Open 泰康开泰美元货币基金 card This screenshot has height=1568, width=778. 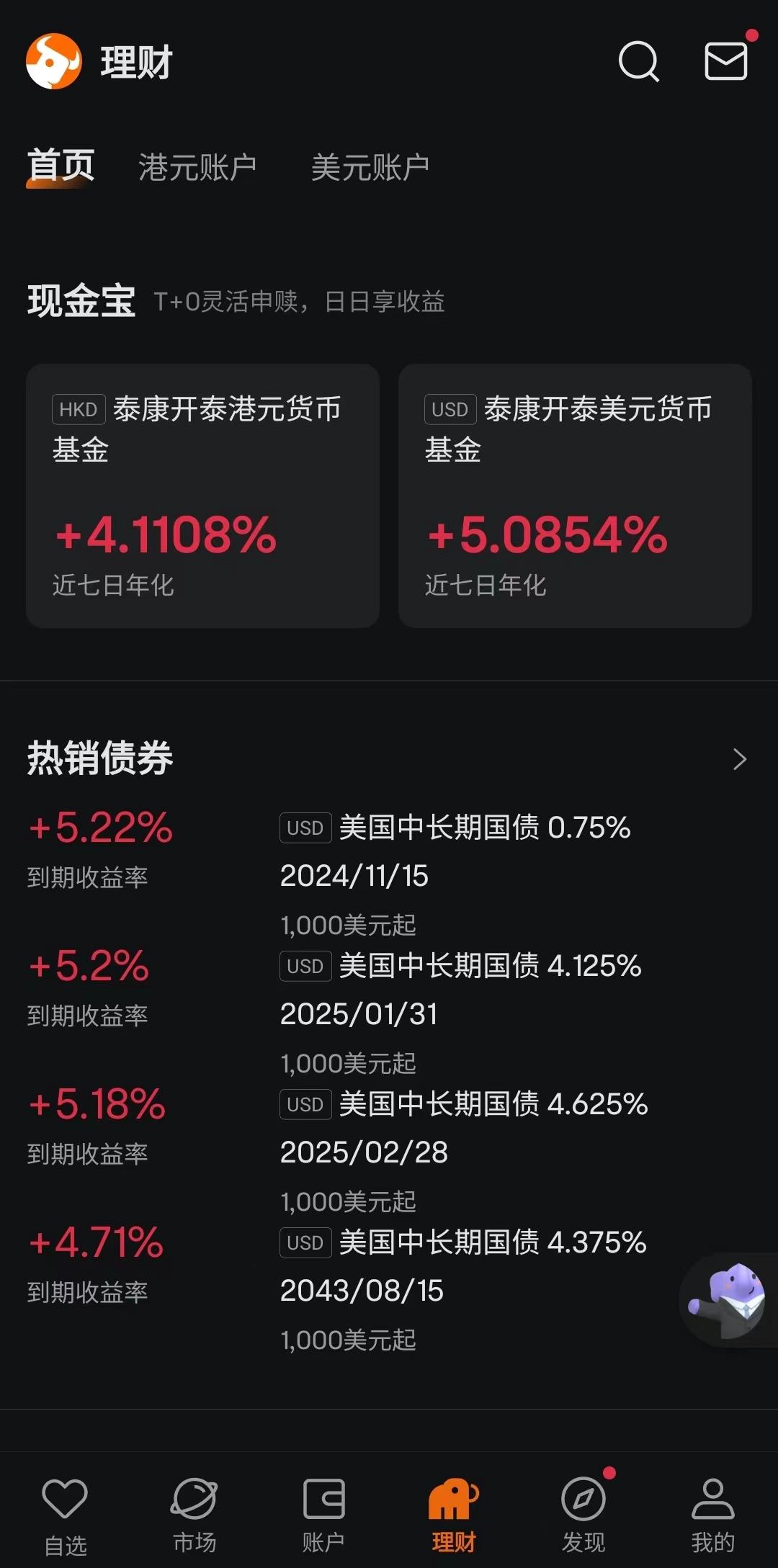[x=575, y=496]
